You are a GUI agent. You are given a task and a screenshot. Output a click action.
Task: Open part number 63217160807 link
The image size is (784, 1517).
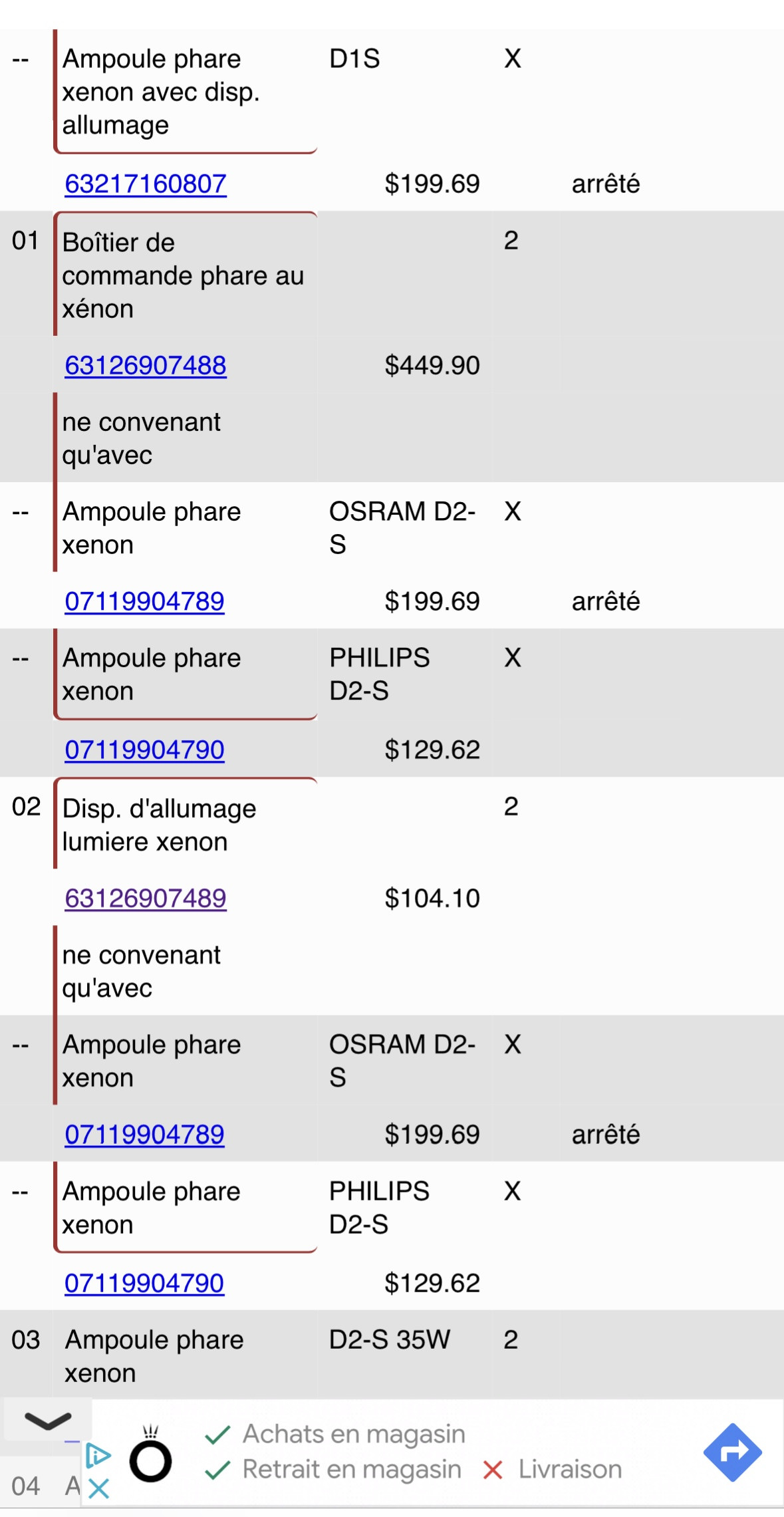point(146,184)
